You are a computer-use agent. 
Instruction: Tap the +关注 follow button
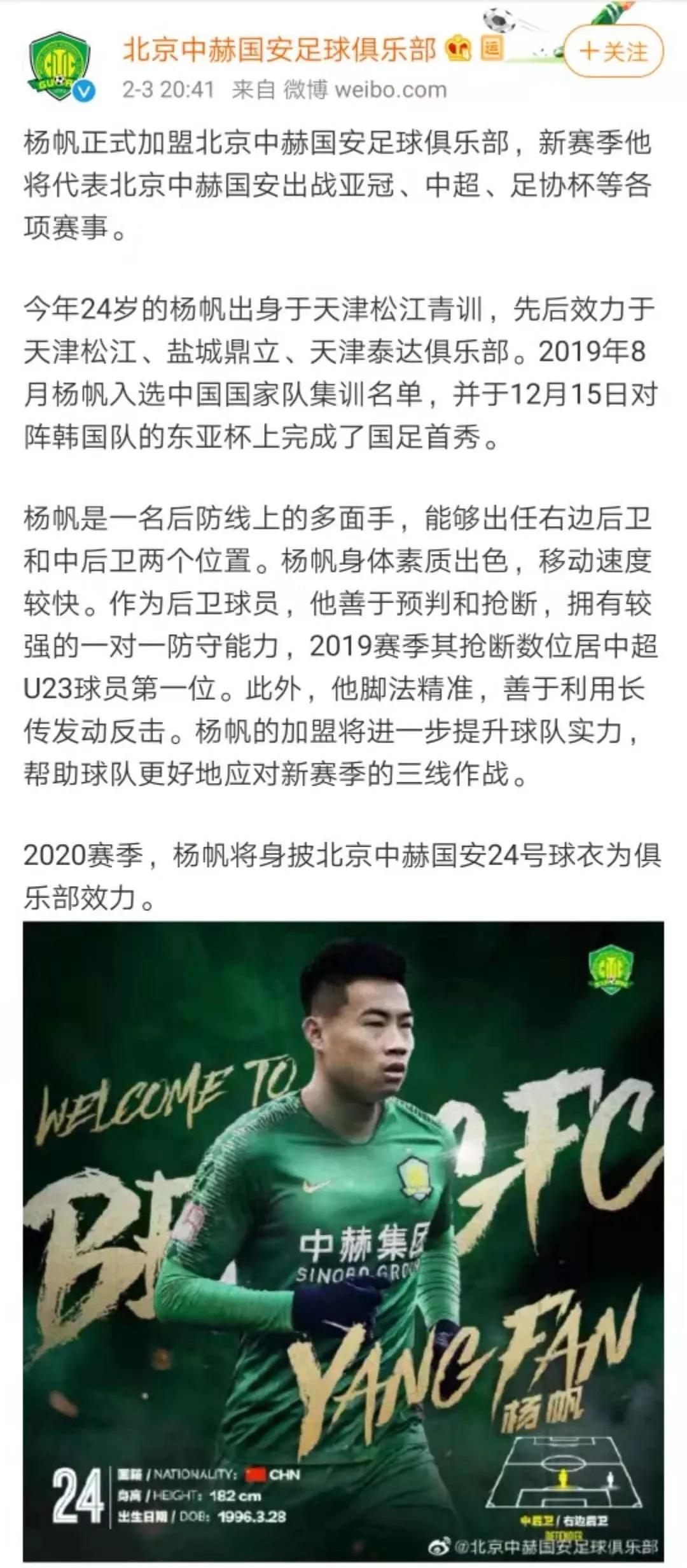(x=613, y=51)
